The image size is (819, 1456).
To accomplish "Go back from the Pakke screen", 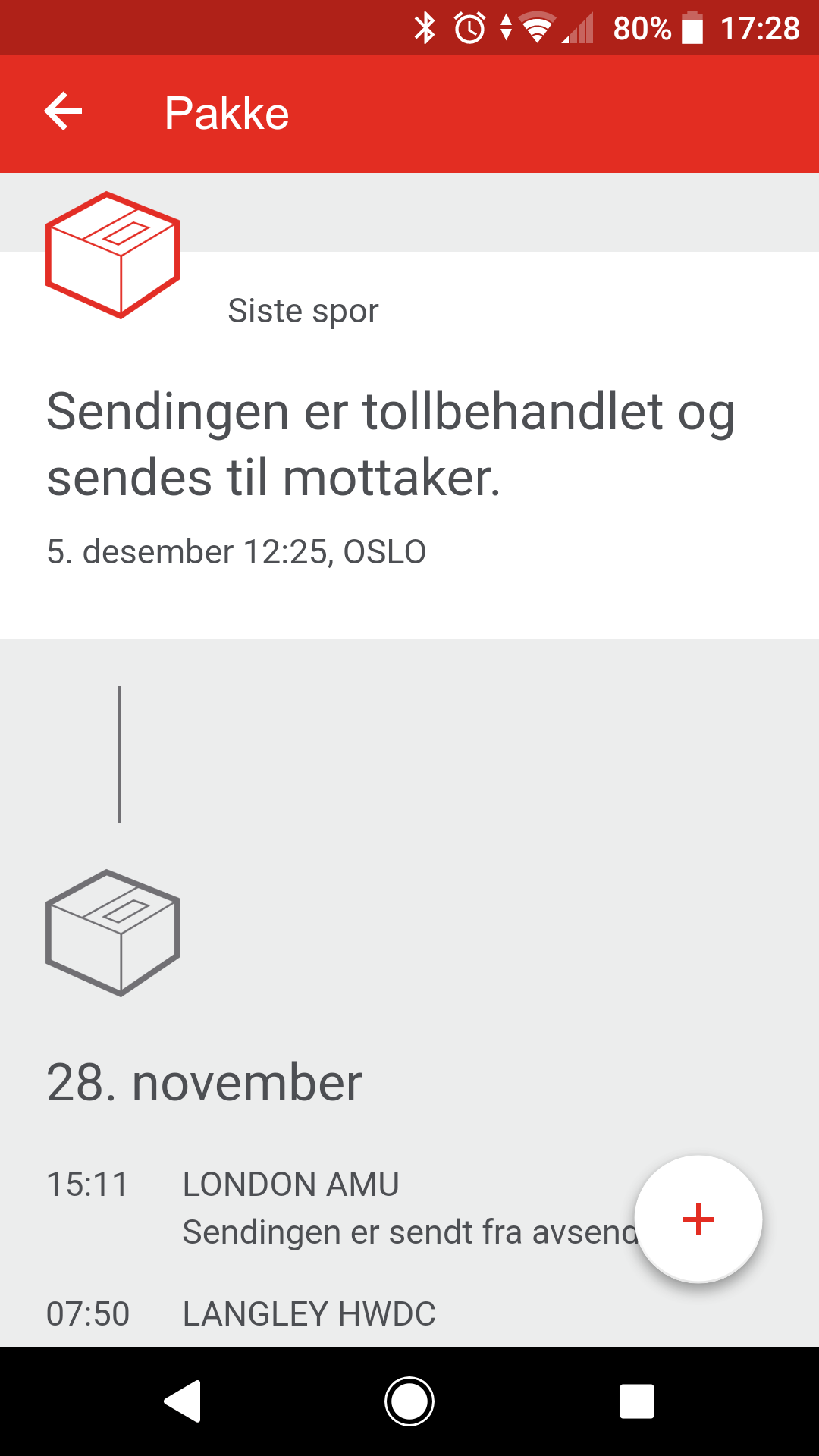I will (63, 112).
